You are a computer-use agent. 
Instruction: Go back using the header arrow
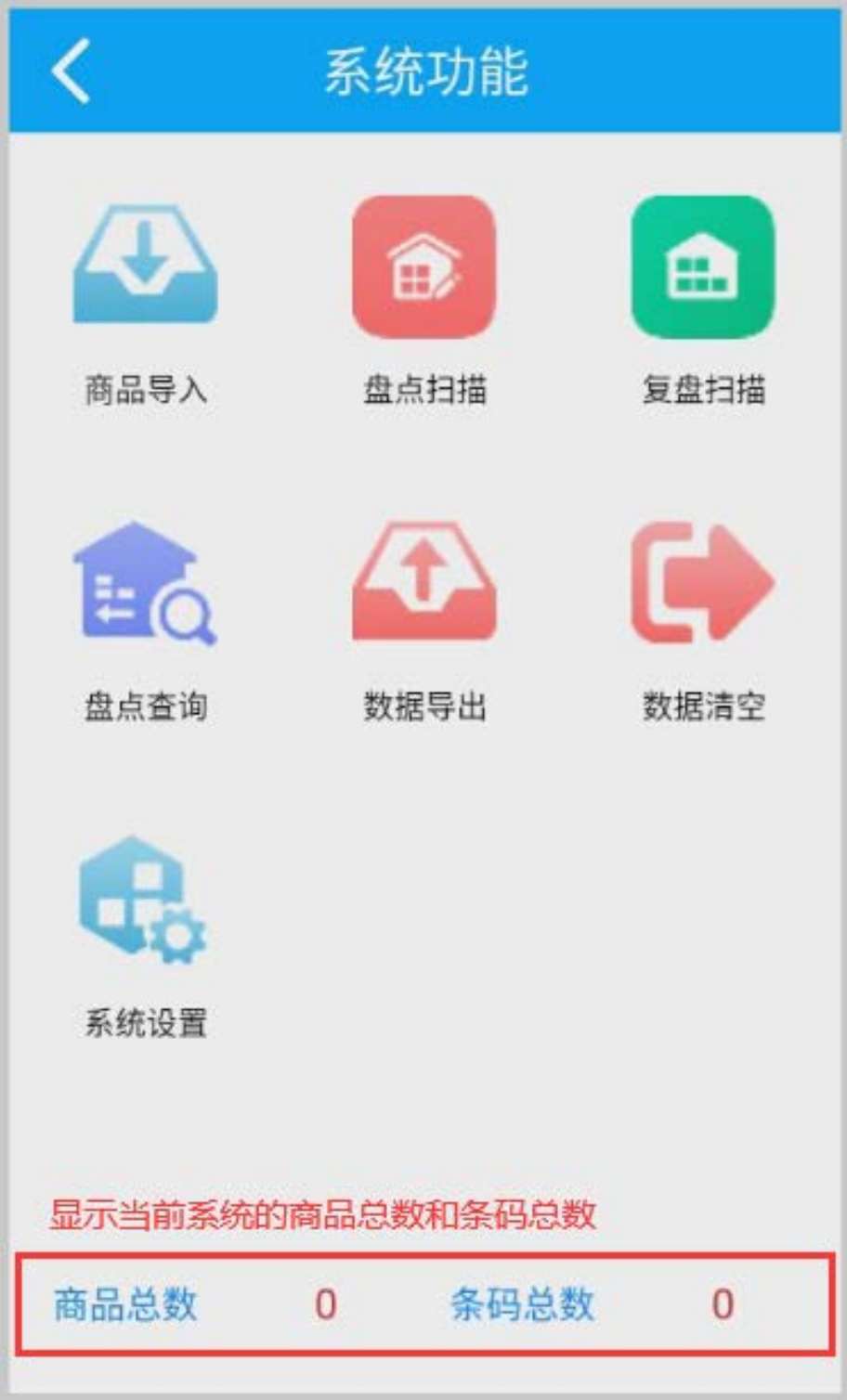tap(71, 71)
